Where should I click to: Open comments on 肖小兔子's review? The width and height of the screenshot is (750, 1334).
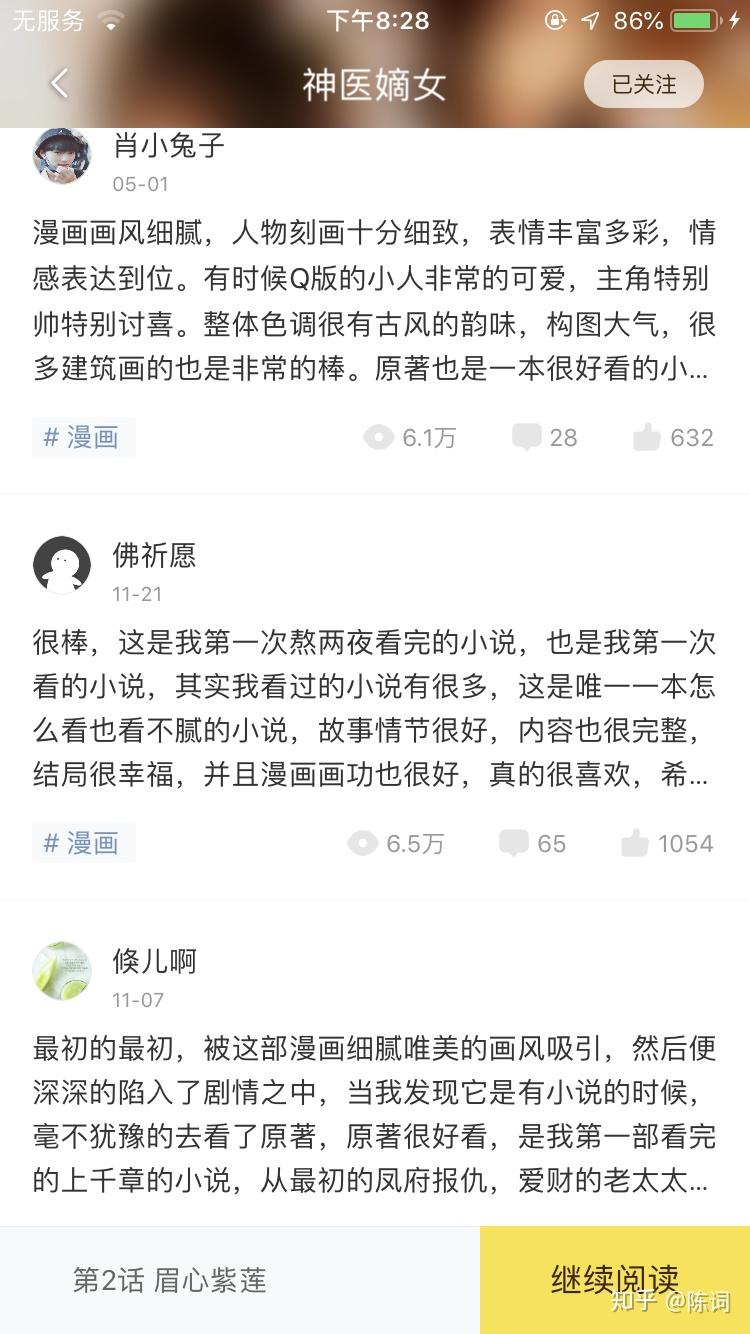point(545,437)
